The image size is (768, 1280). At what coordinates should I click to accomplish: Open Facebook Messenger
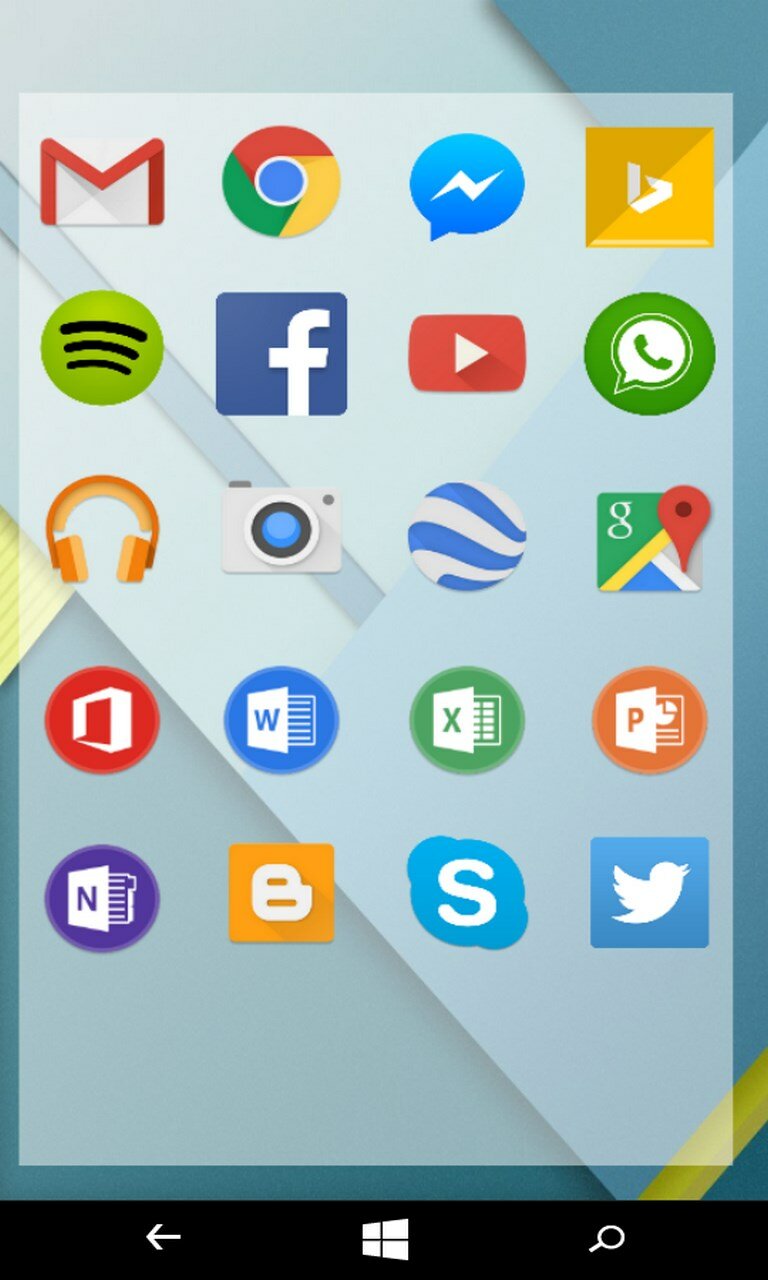[467, 186]
